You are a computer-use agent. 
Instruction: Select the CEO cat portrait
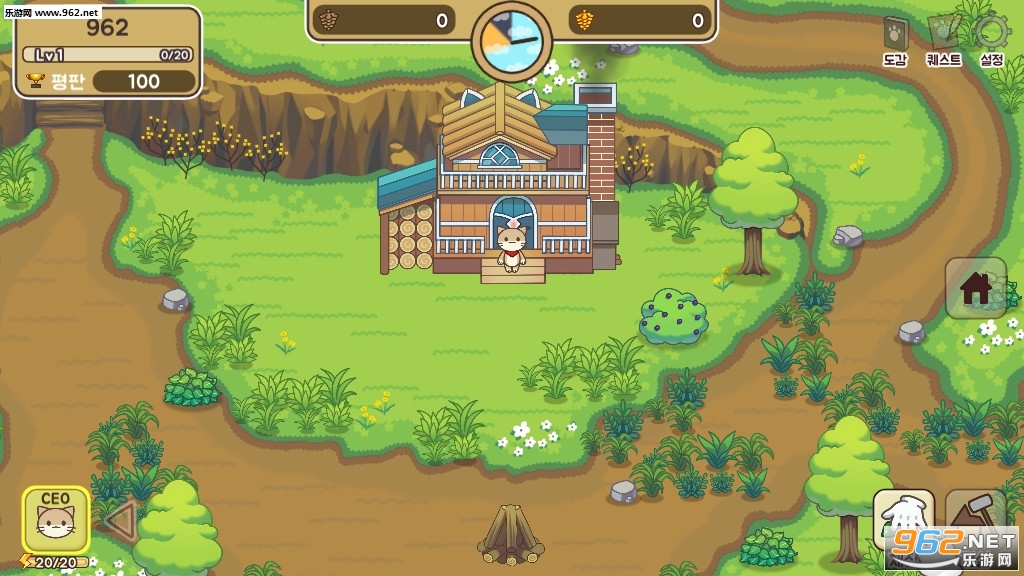pos(56,520)
